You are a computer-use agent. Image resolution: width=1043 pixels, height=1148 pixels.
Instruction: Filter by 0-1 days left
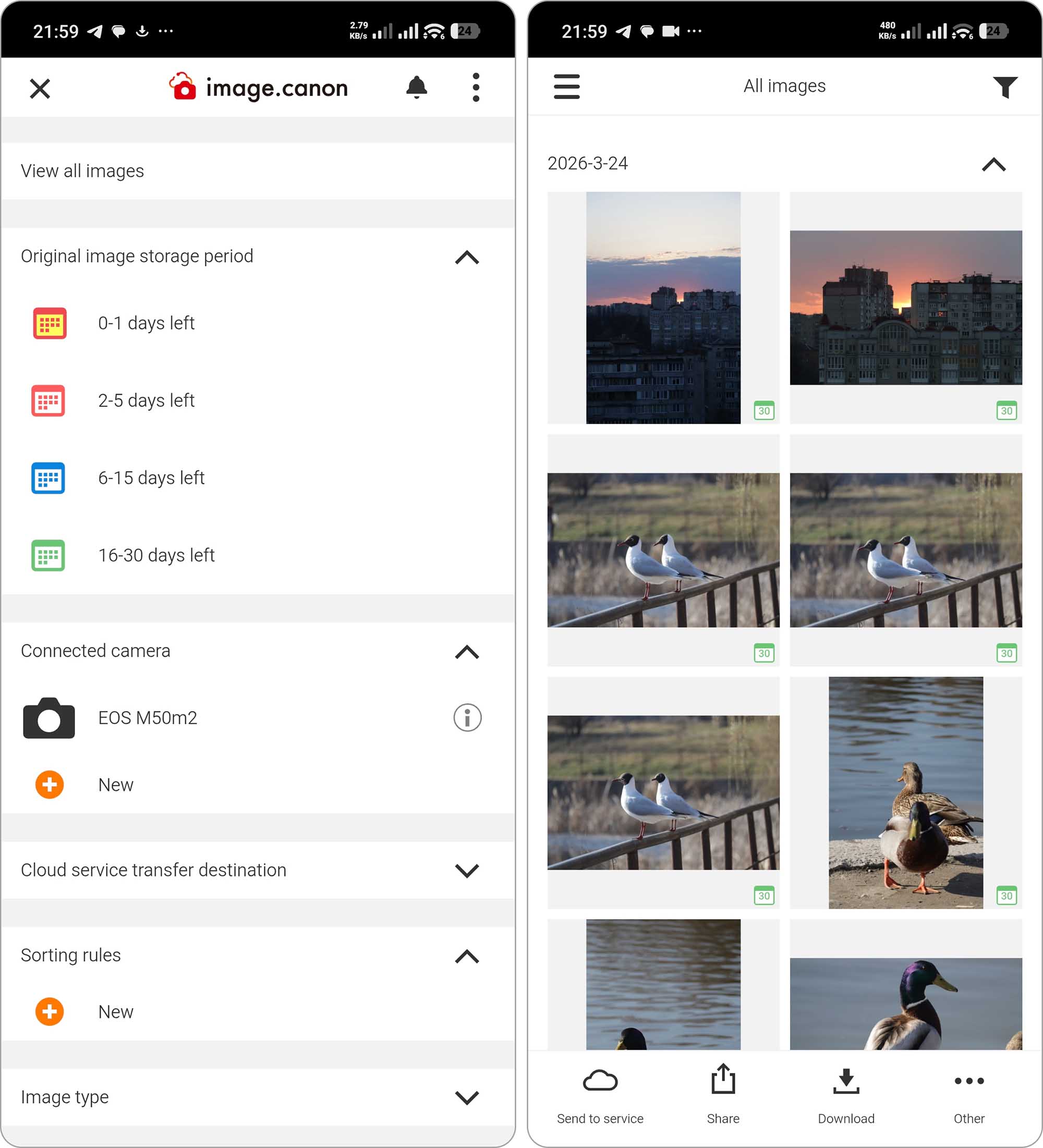click(x=146, y=323)
